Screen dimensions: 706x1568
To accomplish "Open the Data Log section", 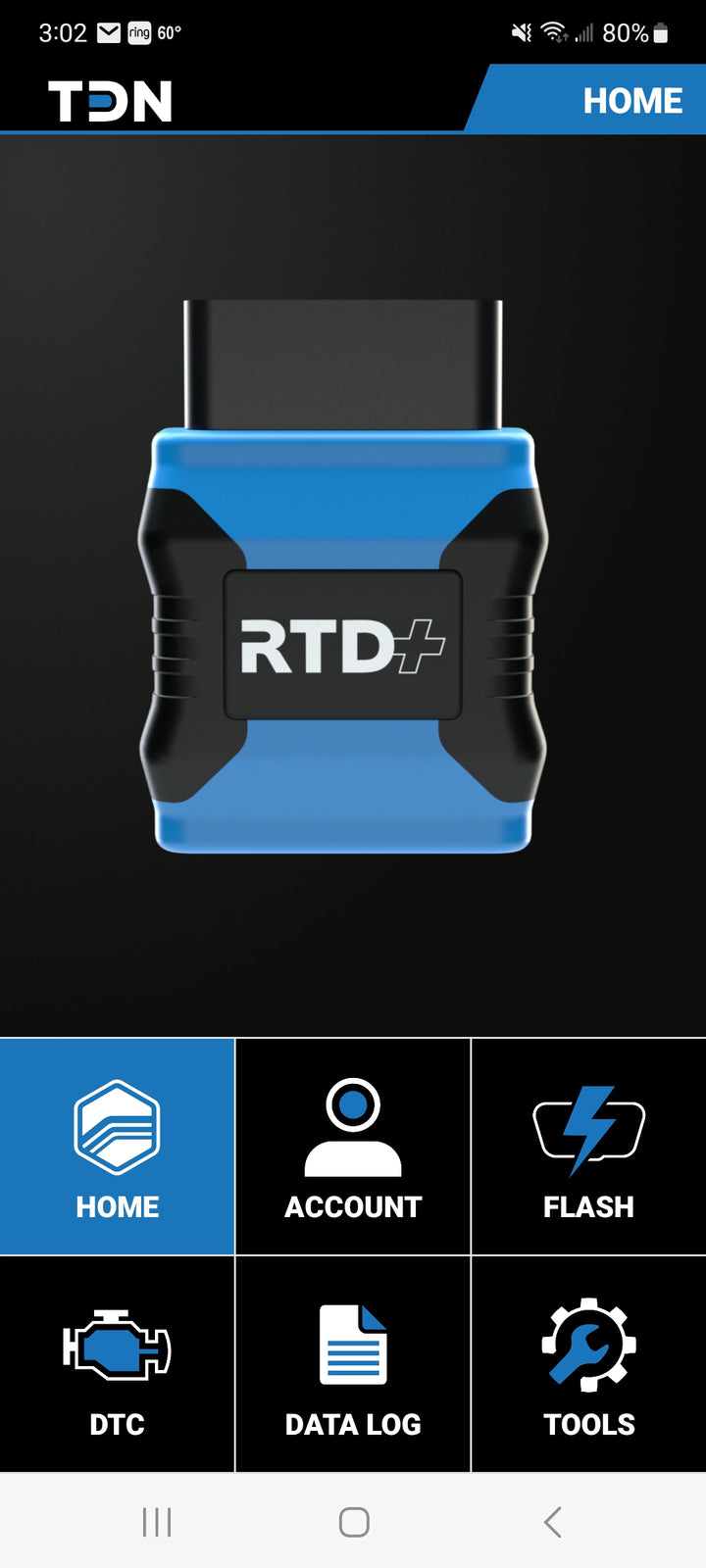I will point(353,1364).
